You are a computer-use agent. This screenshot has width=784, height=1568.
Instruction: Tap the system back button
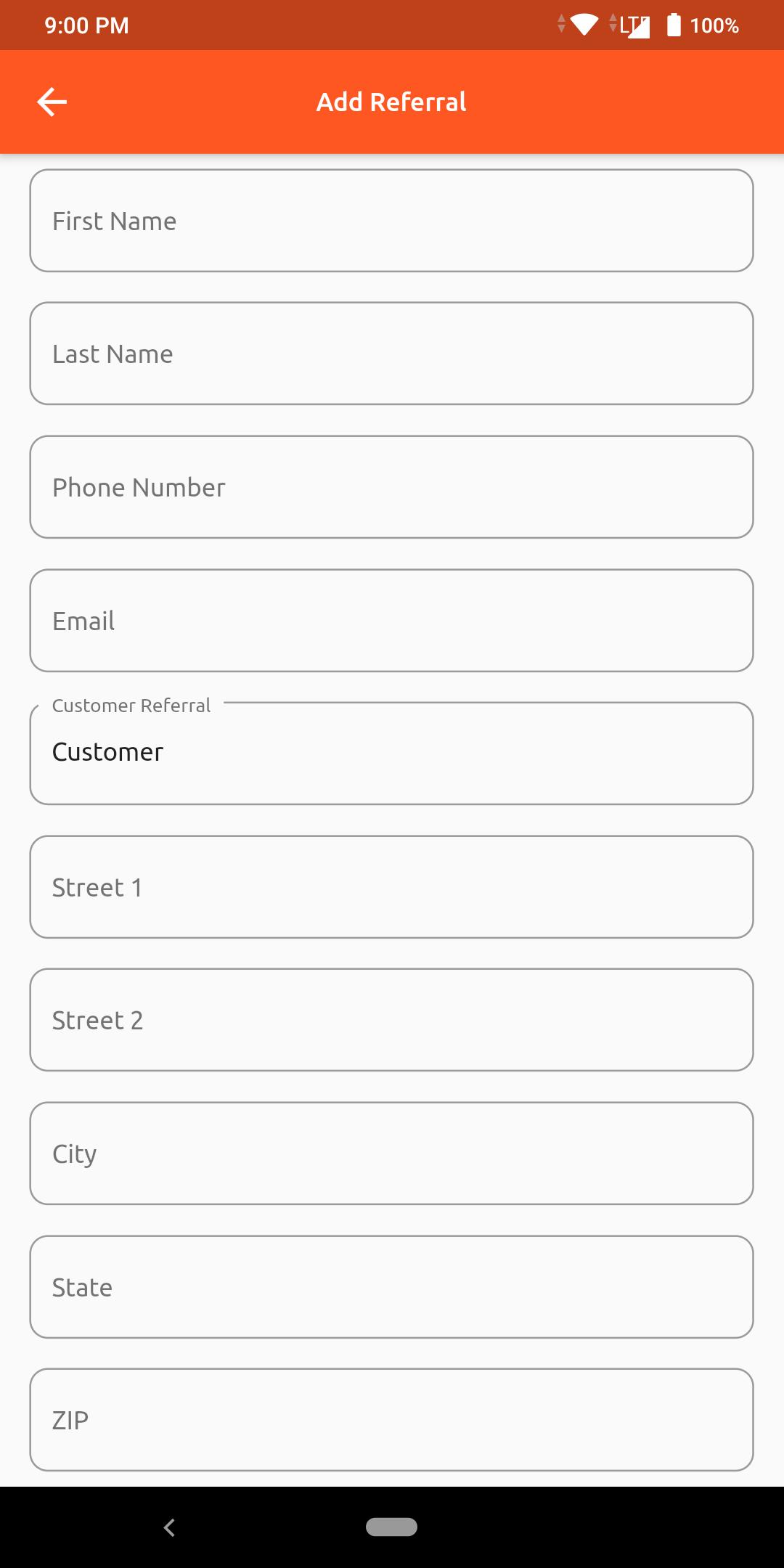tap(169, 1527)
